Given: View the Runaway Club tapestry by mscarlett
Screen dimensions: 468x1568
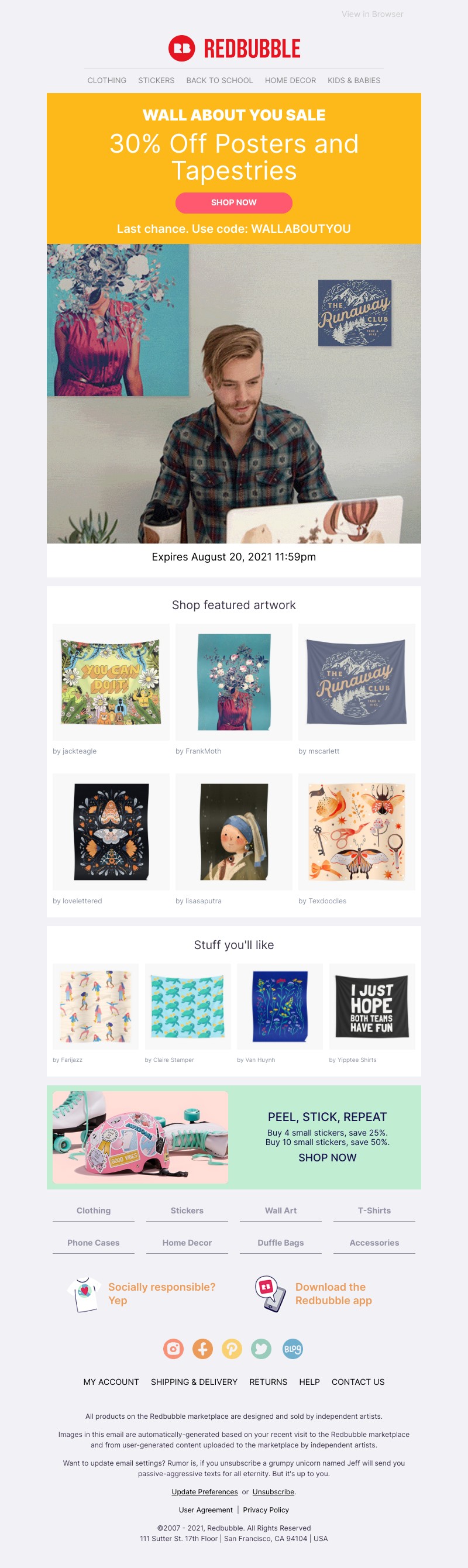Looking at the screenshot, I should coord(356,682).
